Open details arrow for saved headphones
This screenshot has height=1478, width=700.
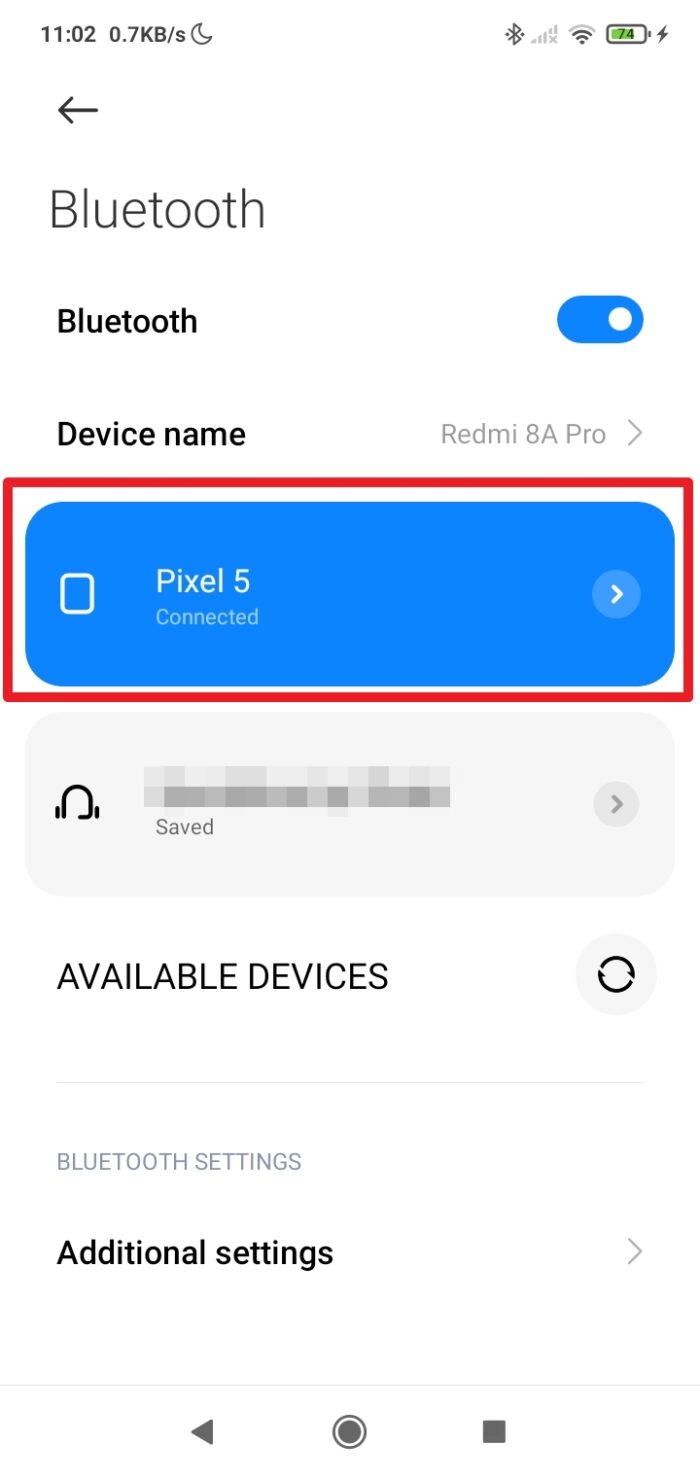[616, 804]
